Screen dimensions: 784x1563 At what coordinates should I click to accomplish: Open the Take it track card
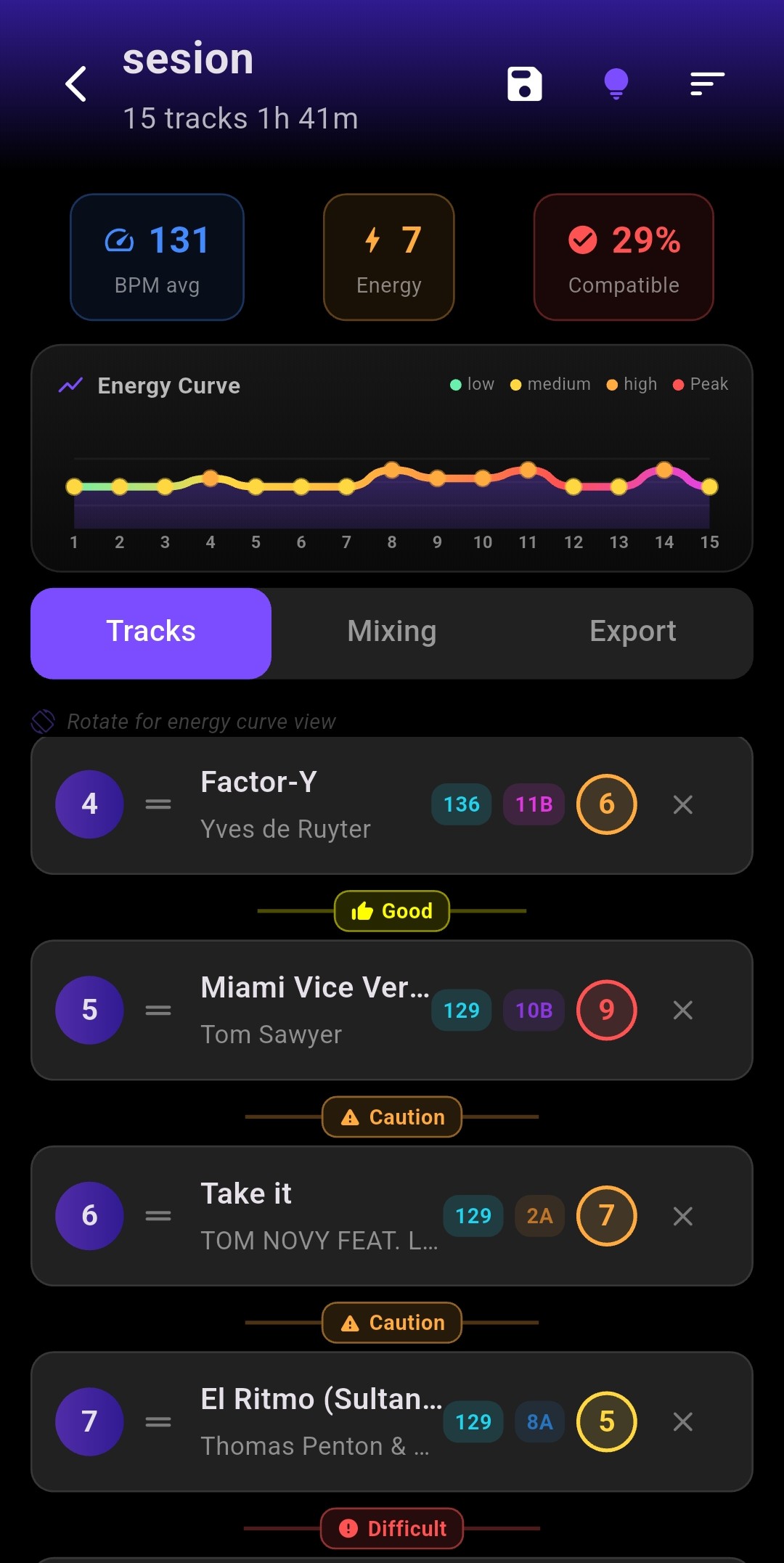(x=305, y=1216)
